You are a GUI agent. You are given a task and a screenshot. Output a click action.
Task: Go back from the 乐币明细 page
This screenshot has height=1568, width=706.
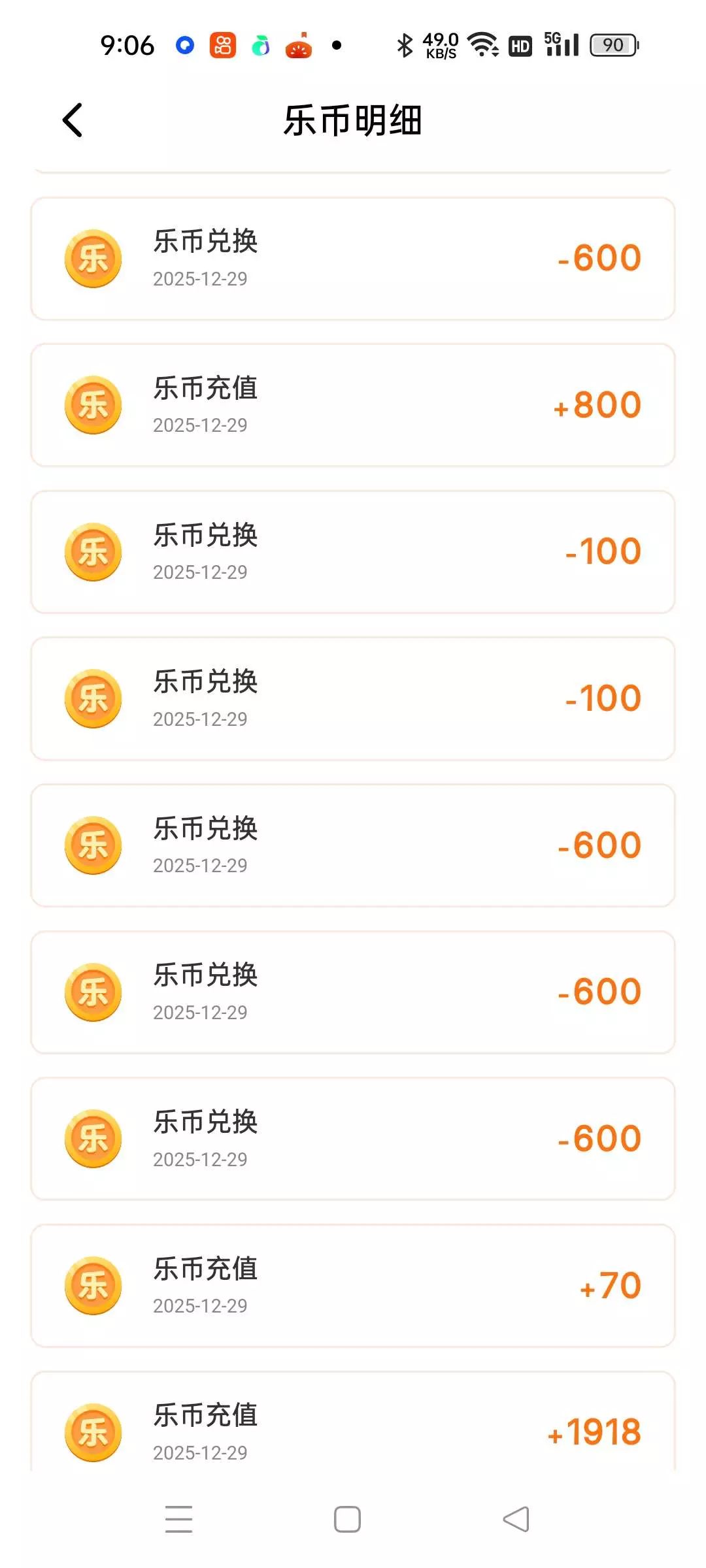73,120
